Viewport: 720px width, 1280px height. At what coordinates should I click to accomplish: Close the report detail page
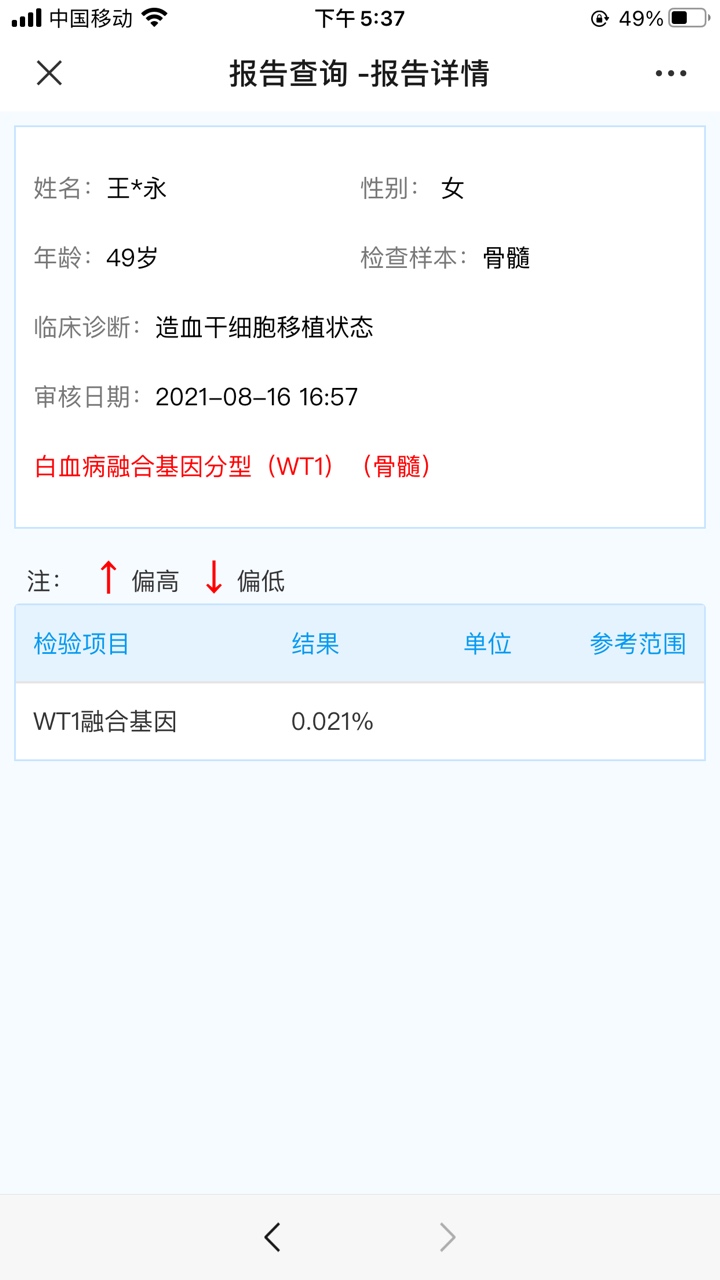point(49,73)
